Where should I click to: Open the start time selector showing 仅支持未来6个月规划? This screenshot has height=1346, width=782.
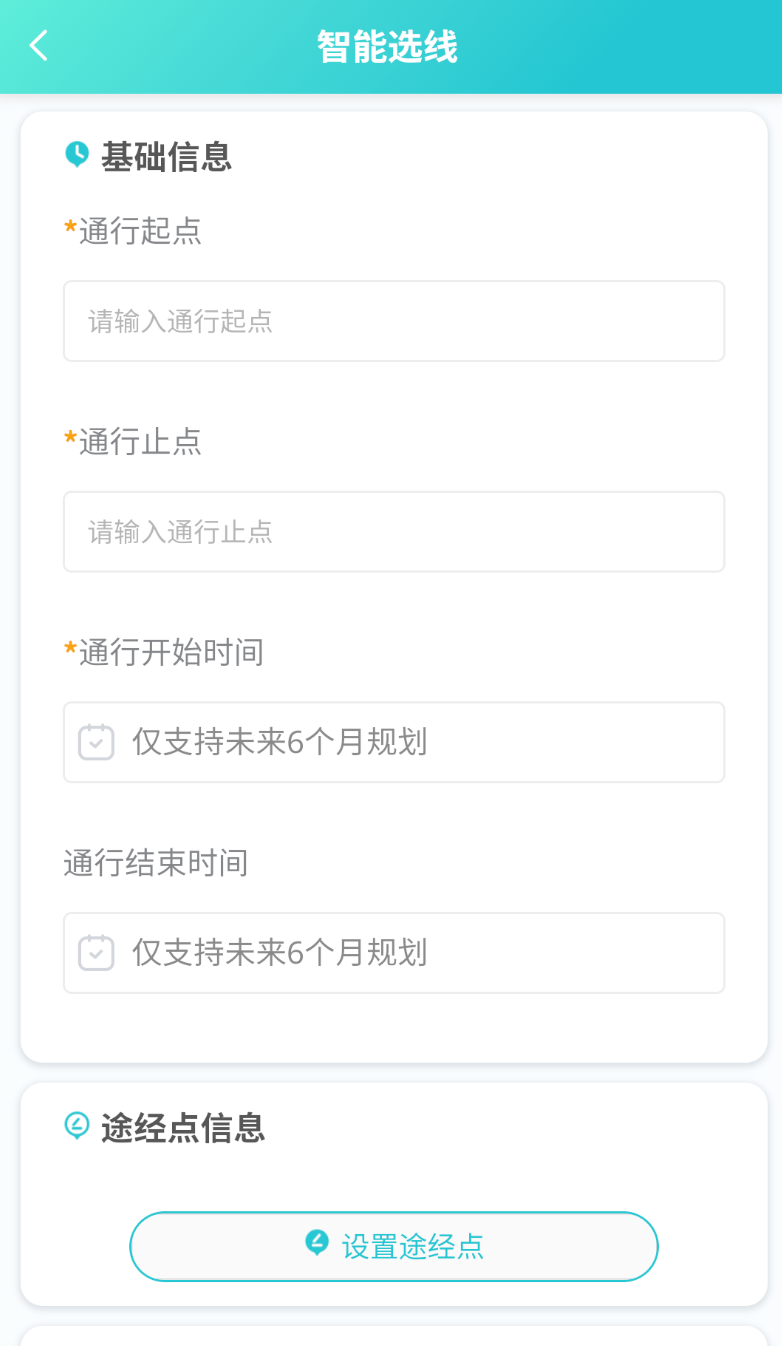click(393, 742)
